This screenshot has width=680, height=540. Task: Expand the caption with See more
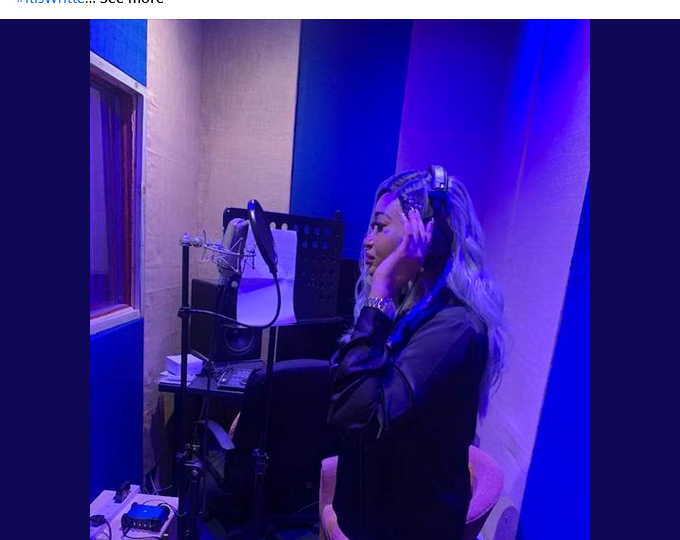pyautogui.click(x=132, y=3)
